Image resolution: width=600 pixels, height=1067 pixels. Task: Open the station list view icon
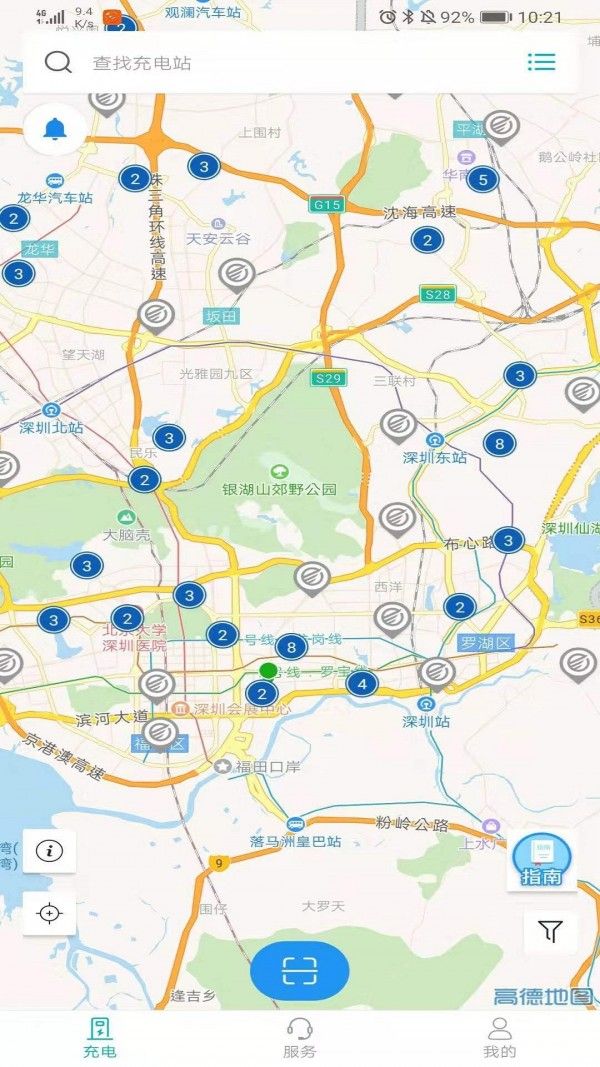[x=541, y=62]
